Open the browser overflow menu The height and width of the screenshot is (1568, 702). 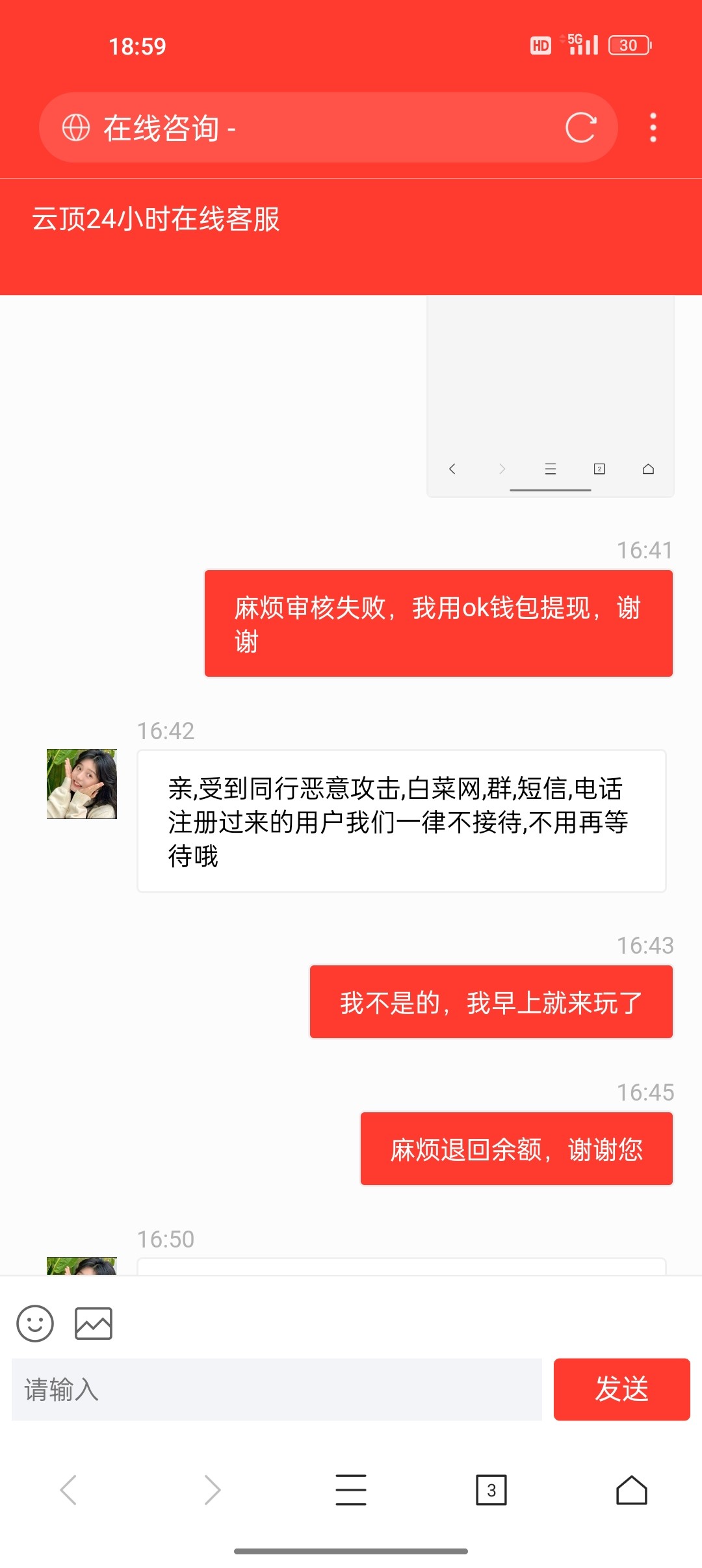[x=653, y=127]
